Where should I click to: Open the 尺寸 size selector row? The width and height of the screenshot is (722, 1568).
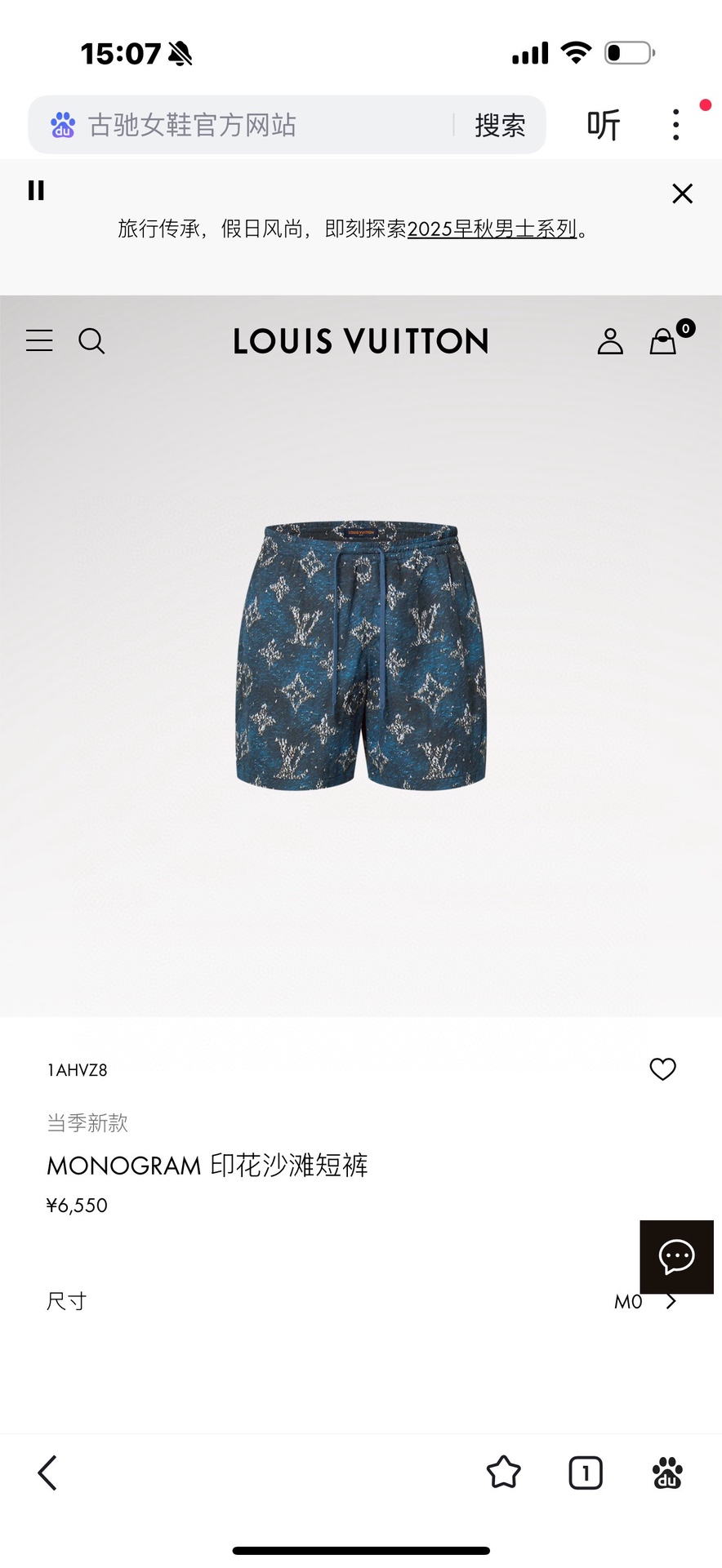(x=359, y=1301)
